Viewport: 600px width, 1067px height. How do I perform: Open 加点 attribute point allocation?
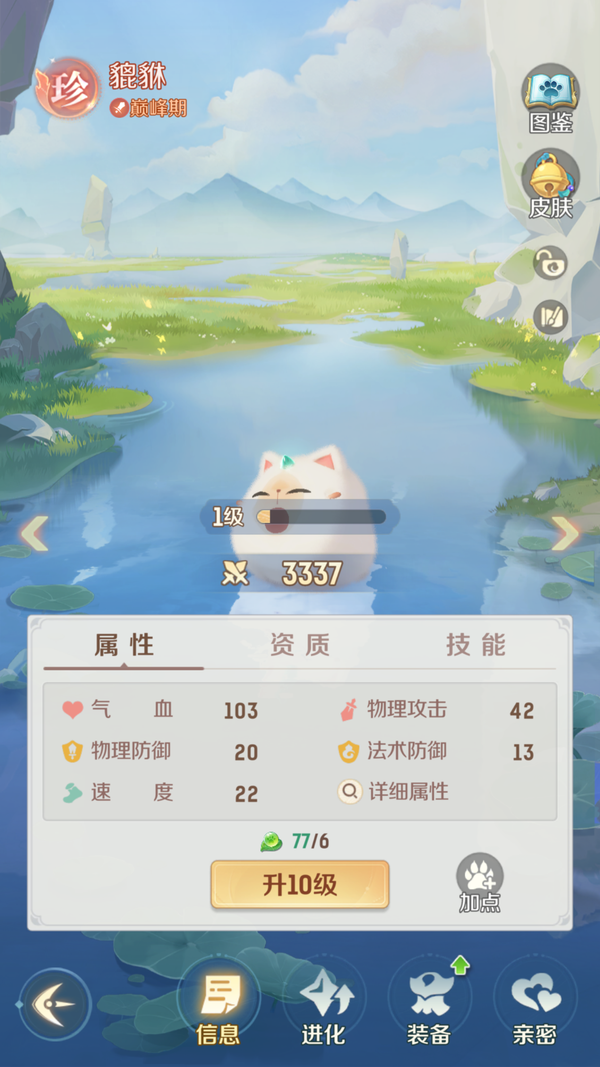(479, 884)
